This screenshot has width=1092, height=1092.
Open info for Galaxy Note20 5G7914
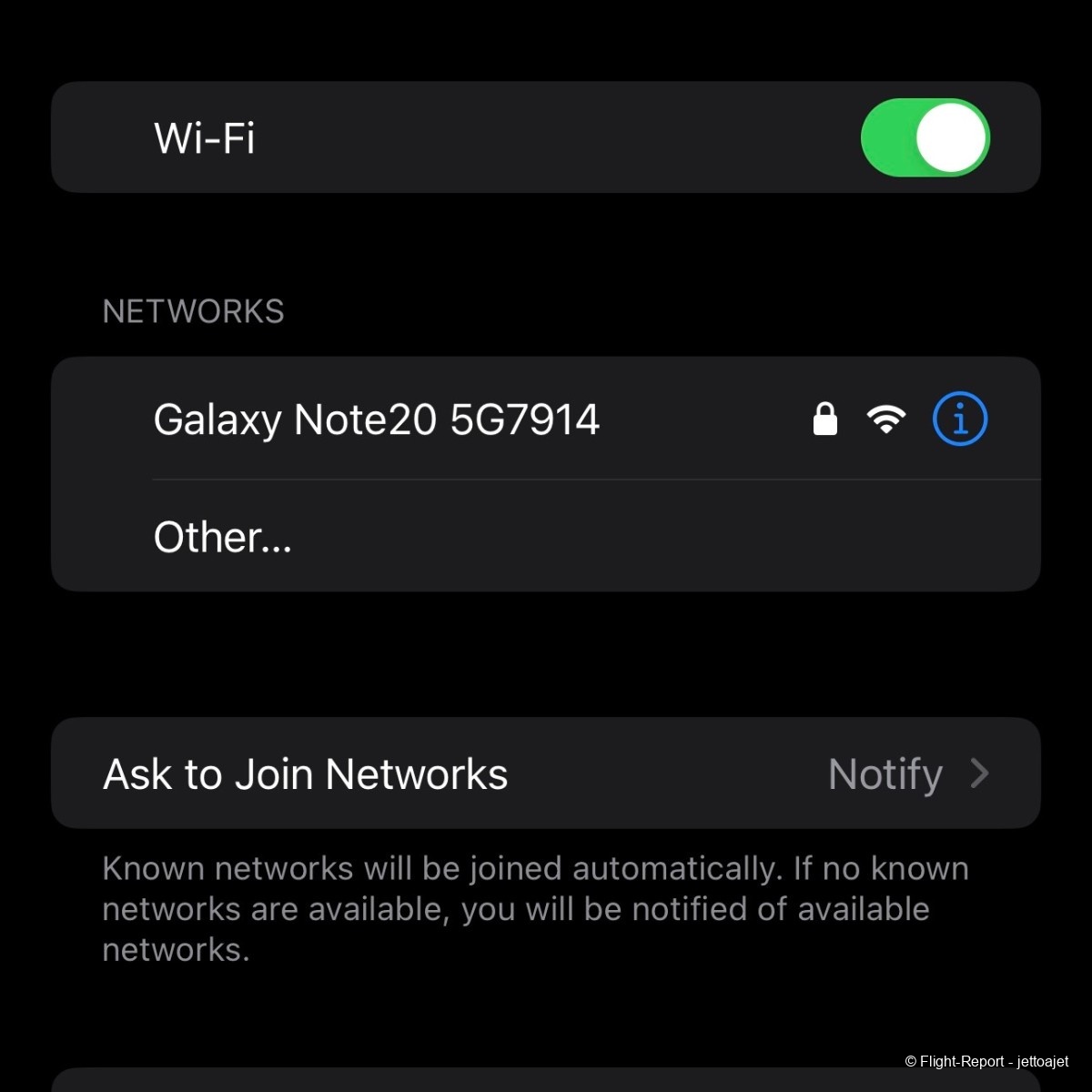(959, 420)
